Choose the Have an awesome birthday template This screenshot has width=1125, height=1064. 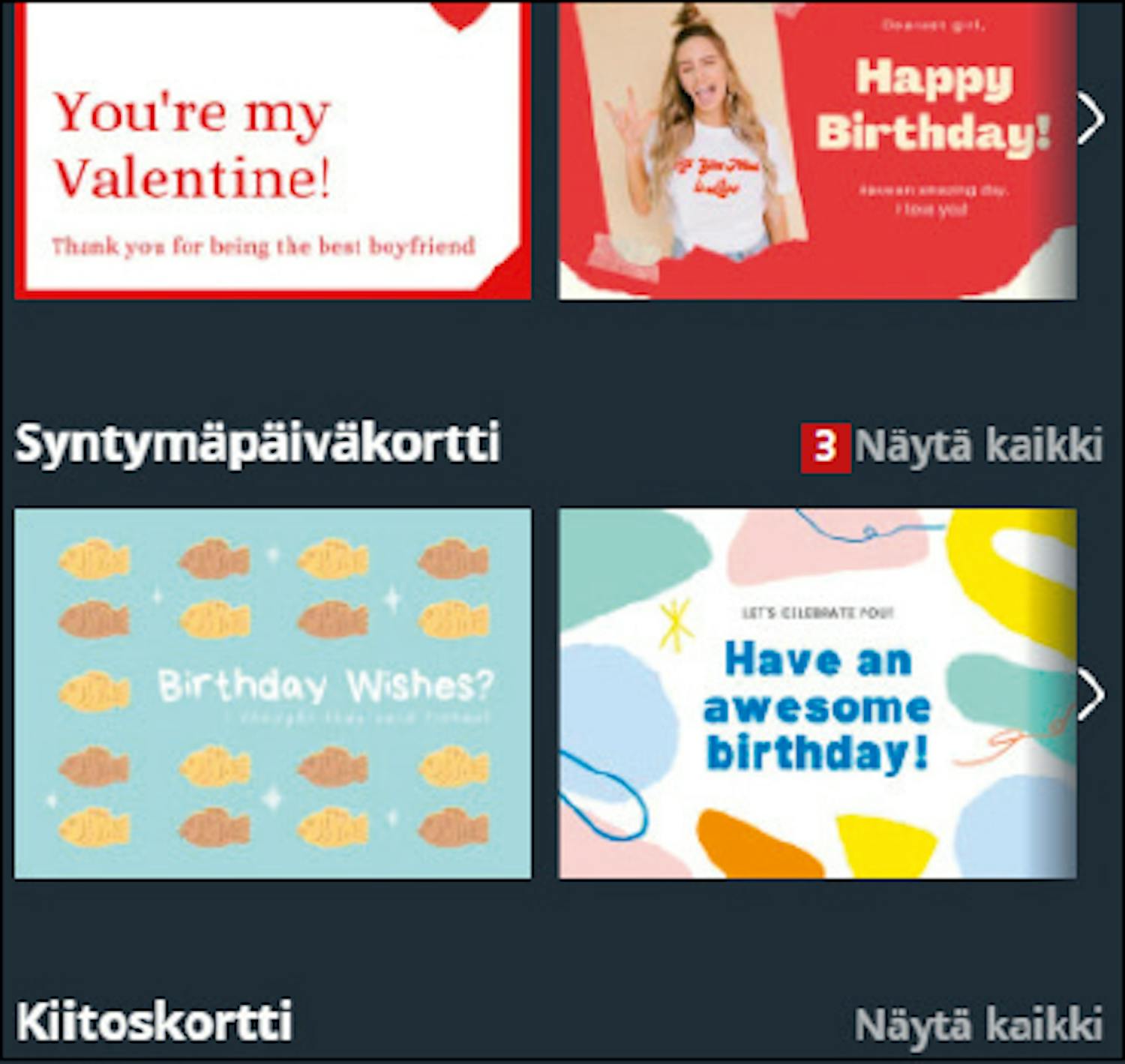point(817,693)
